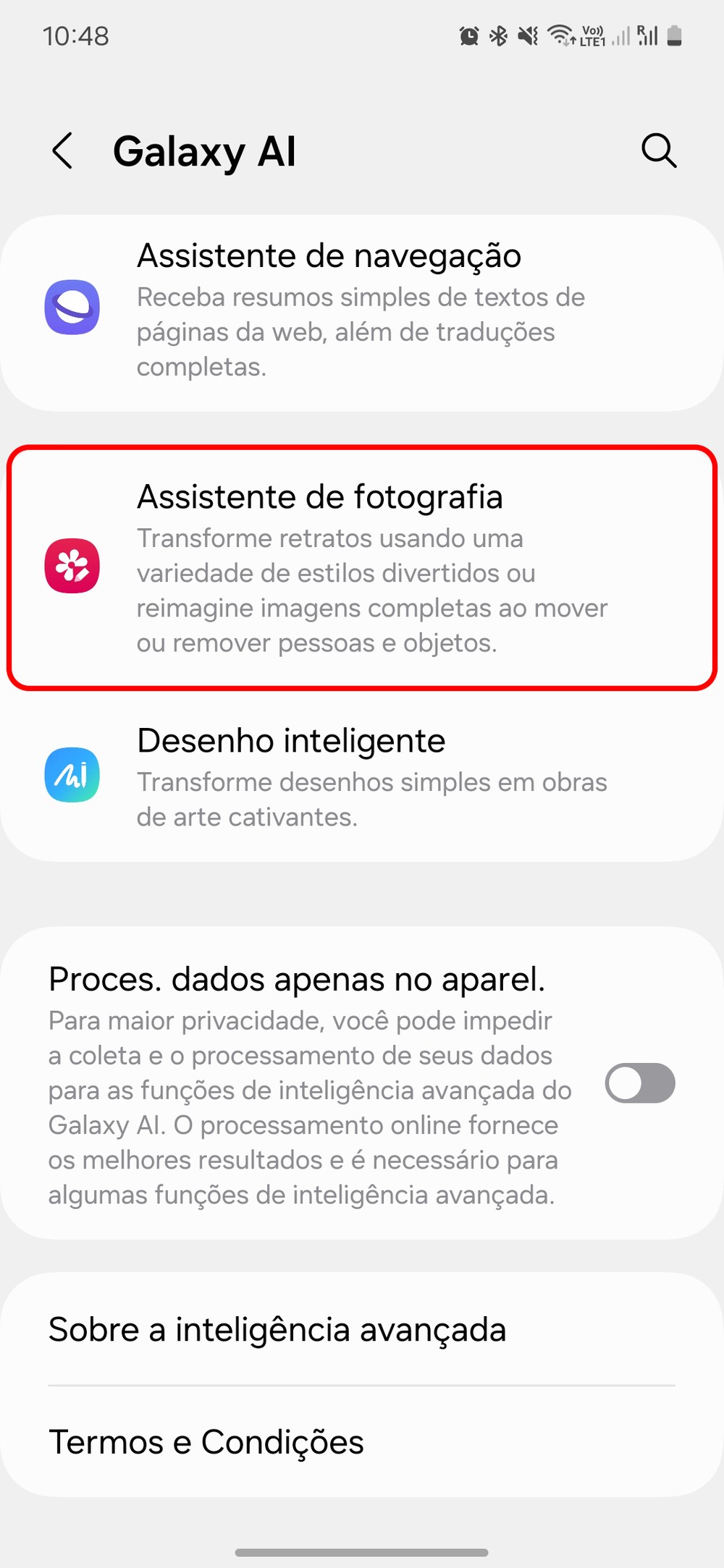
Task: Open Assistente de navegação
Action: [x=361, y=311]
